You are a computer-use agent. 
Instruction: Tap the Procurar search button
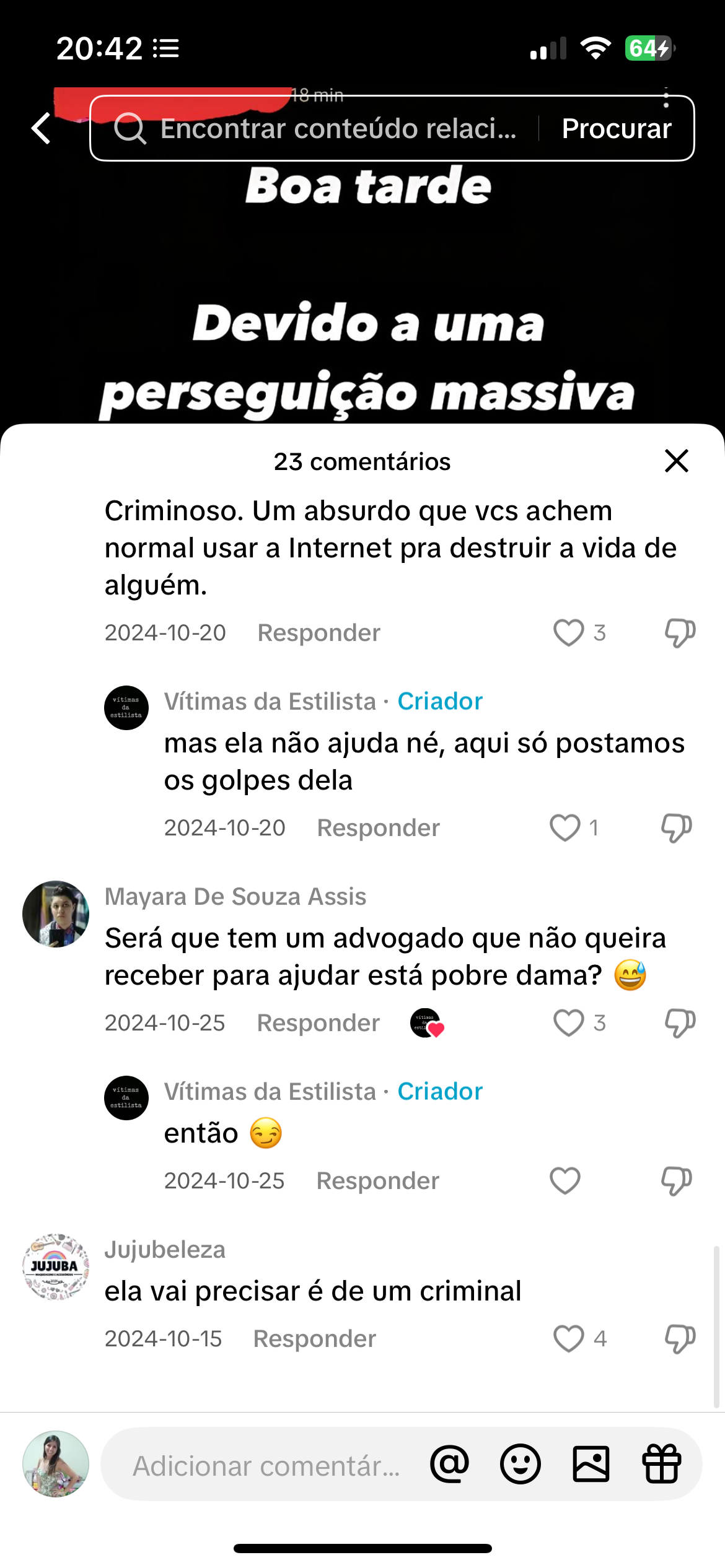coord(616,129)
